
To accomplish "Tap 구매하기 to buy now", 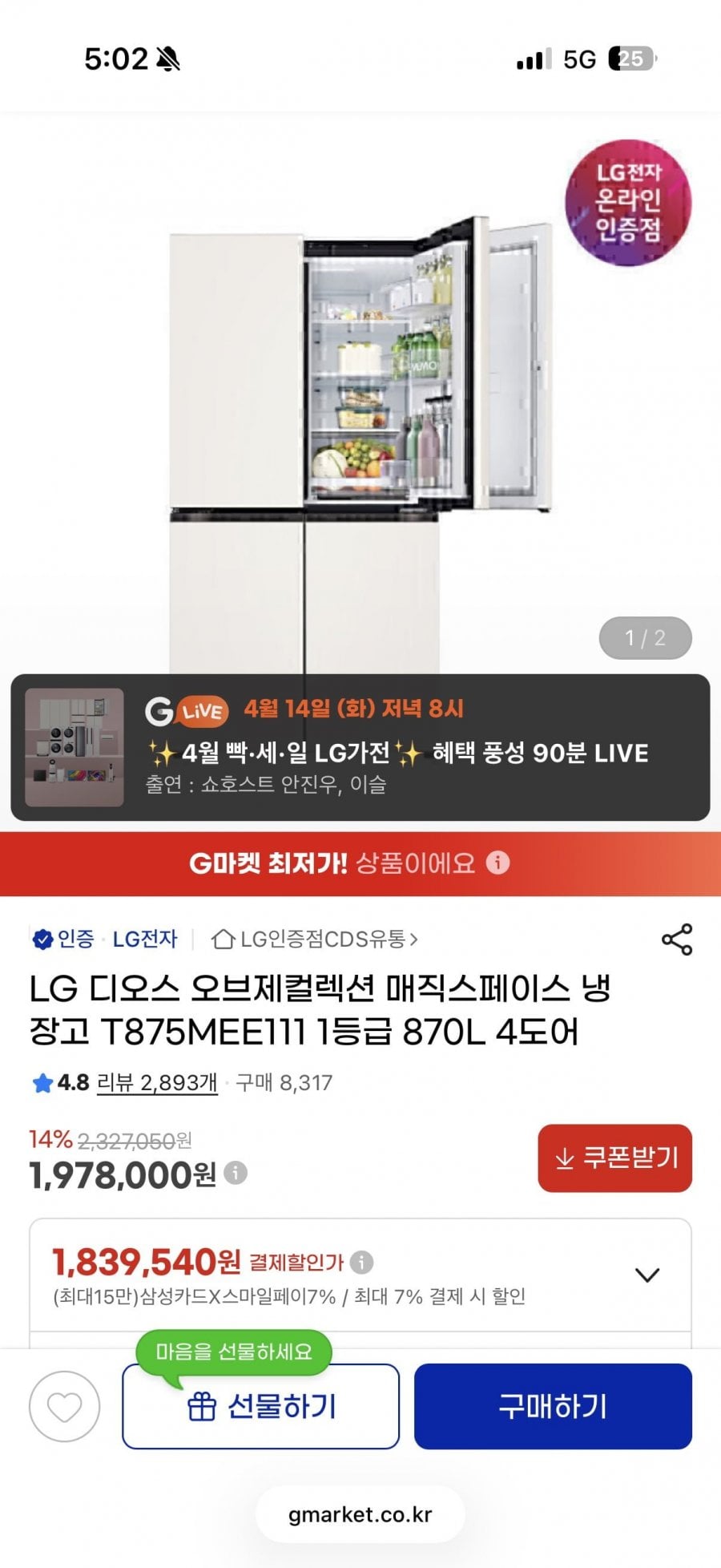I will coord(553,1406).
